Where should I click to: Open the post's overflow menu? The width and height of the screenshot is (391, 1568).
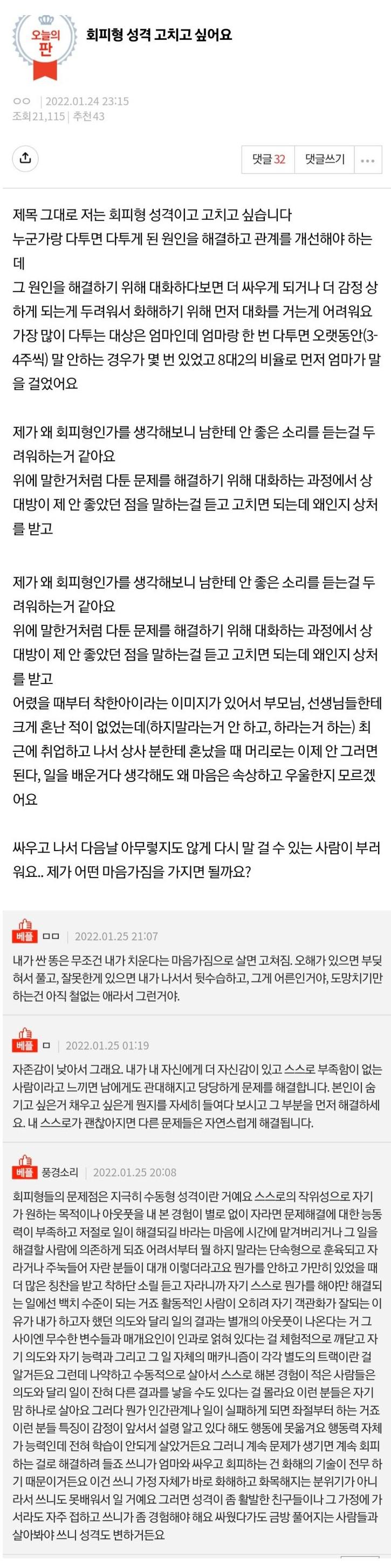368,160
